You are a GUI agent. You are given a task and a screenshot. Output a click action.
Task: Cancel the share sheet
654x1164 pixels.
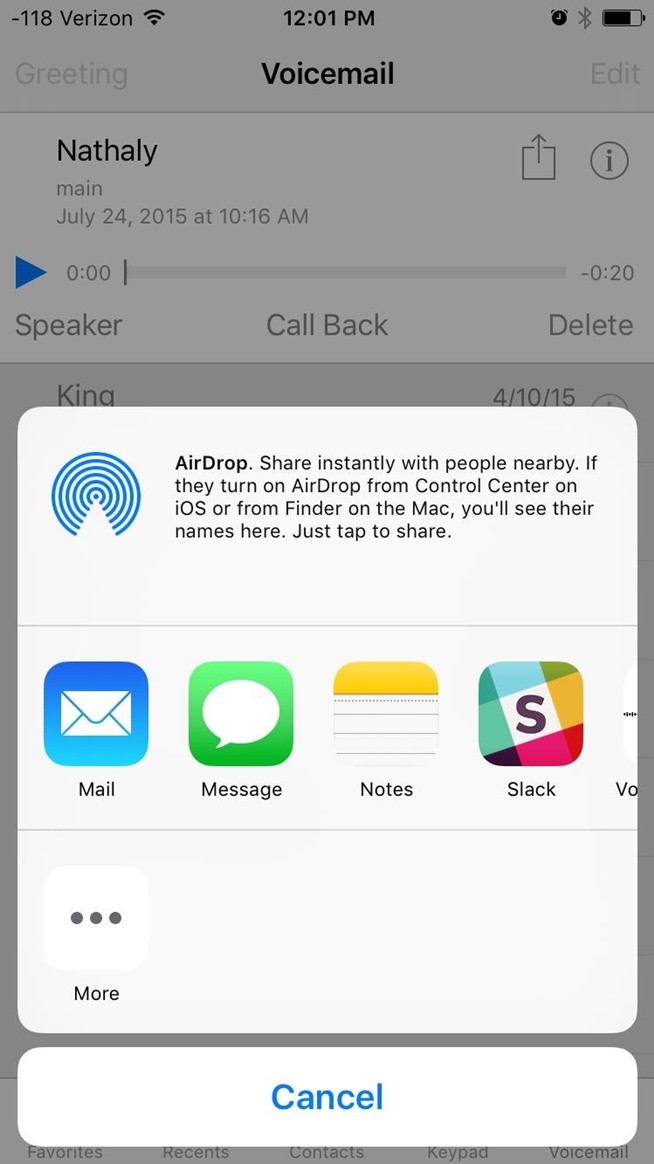(x=327, y=1096)
